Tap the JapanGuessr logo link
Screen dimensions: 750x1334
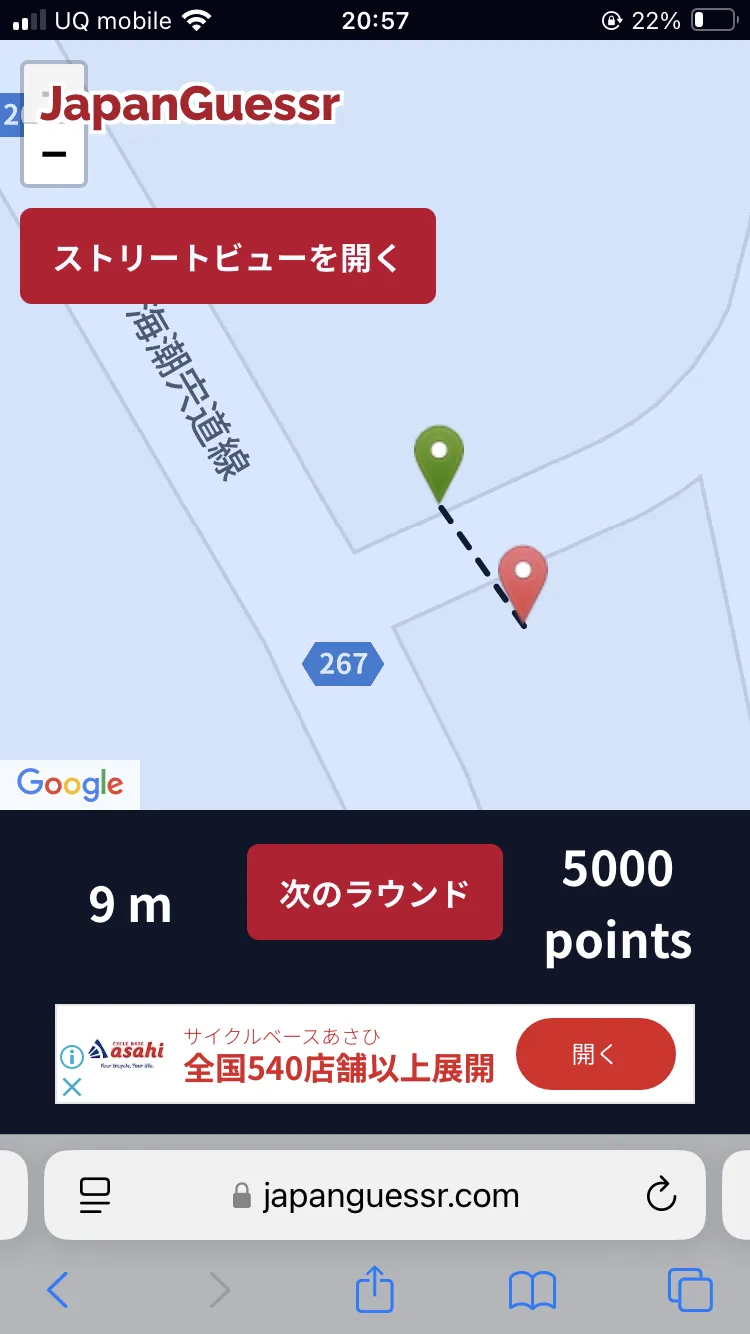190,105
